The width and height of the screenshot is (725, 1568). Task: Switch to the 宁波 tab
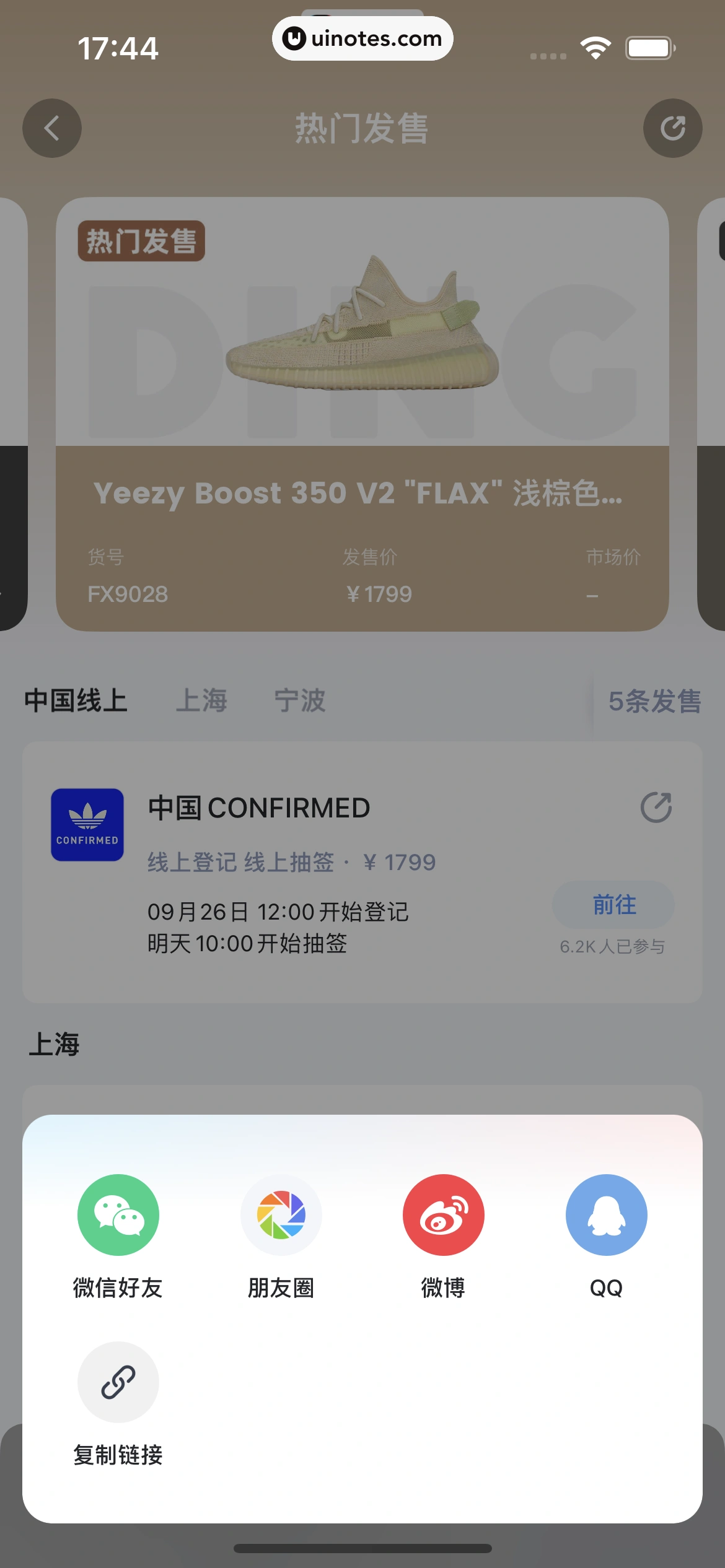click(300, 701)
